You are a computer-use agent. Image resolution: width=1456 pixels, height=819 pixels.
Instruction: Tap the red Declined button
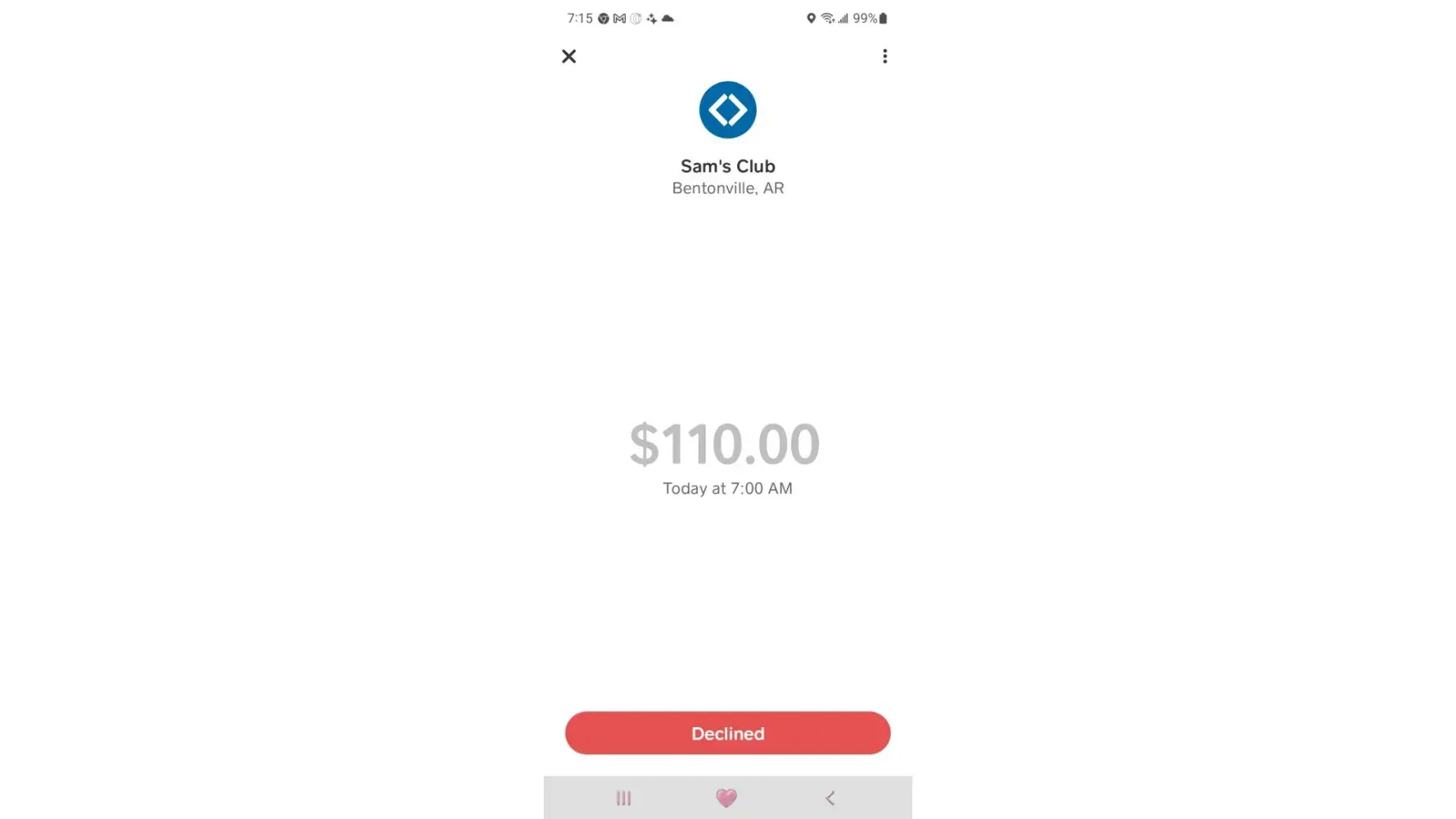pyautogui.click(x=727, y=733)
